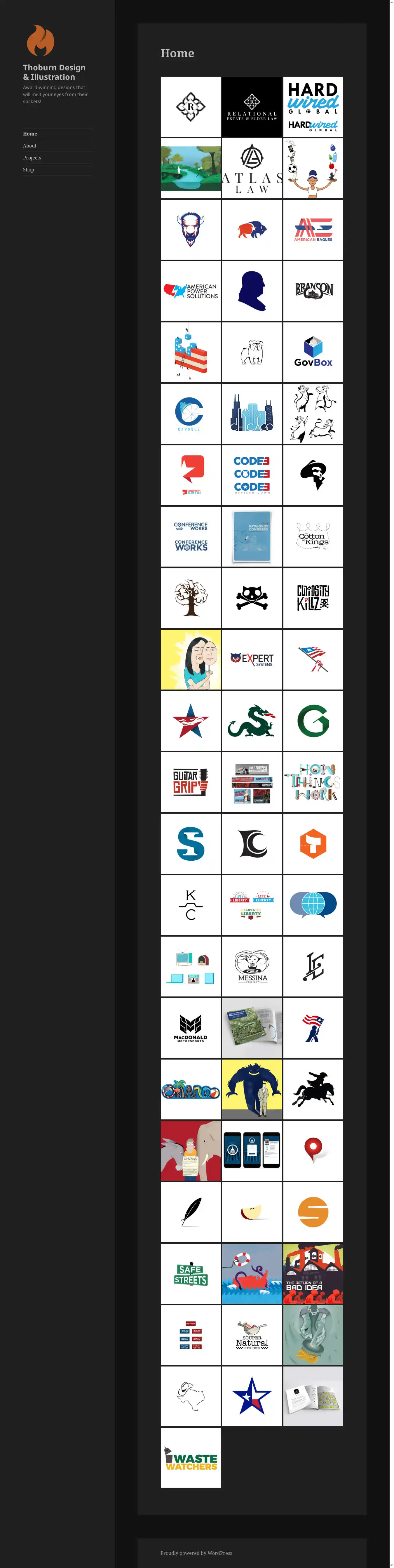This screenshot has width=394, height=1568.
Task: View the GovBox logo project
Action: (313, 353)
